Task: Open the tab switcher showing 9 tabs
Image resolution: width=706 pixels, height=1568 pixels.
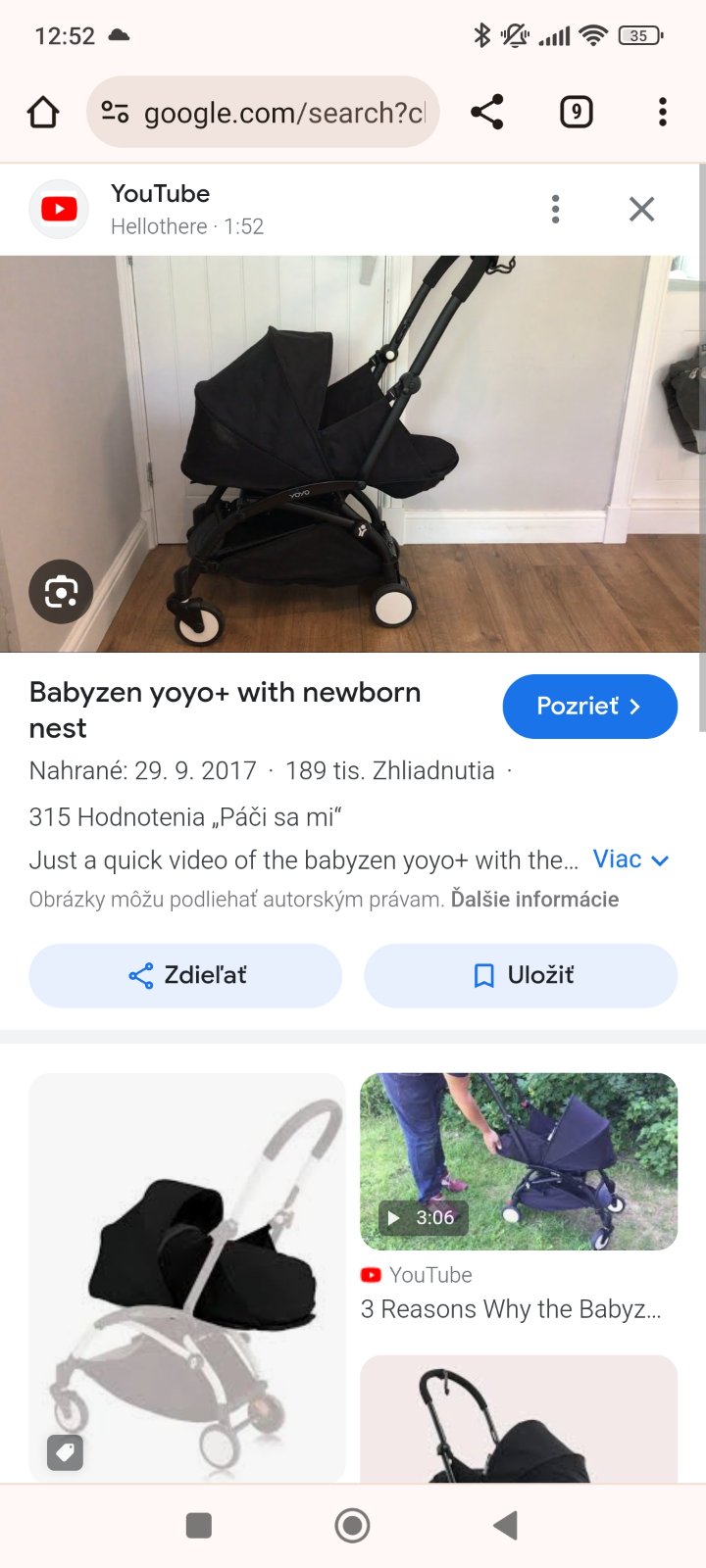Action: tap(576, 113)
